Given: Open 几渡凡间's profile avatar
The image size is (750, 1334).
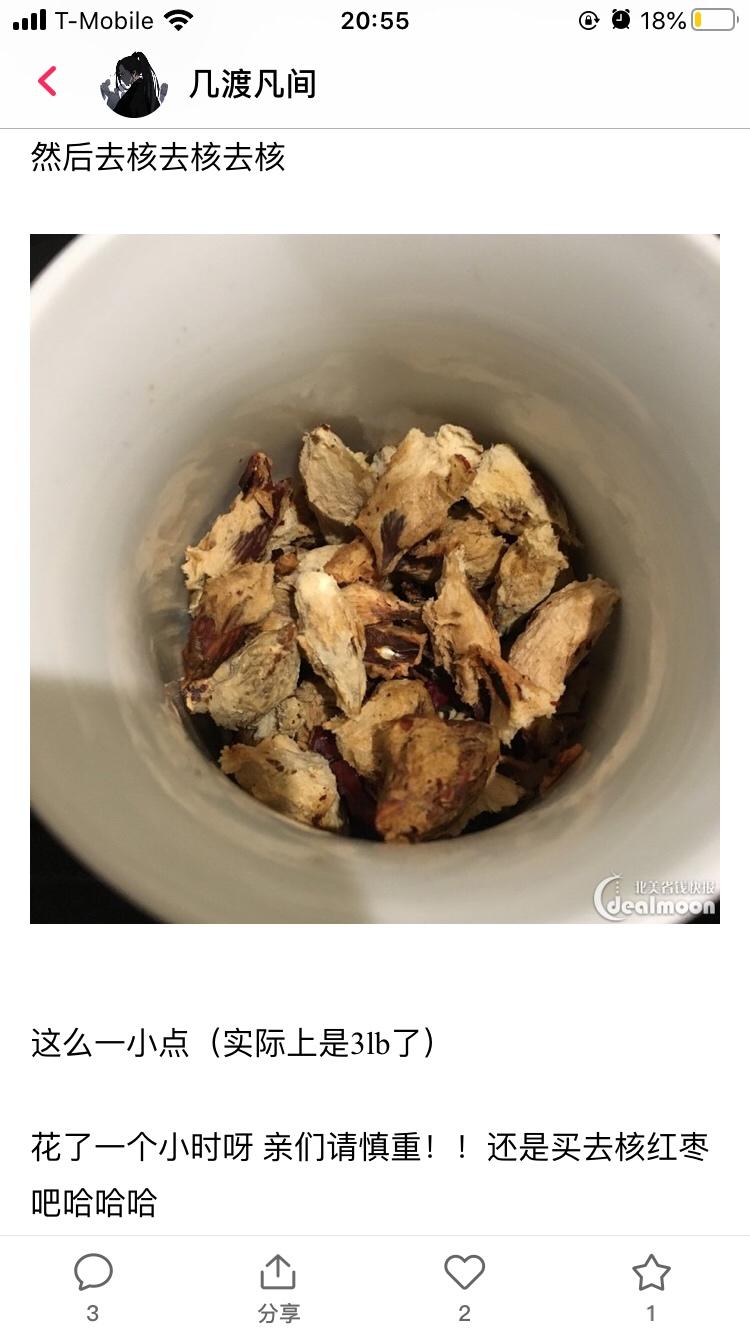Looking at the screenshot, I should pos(134,84).
